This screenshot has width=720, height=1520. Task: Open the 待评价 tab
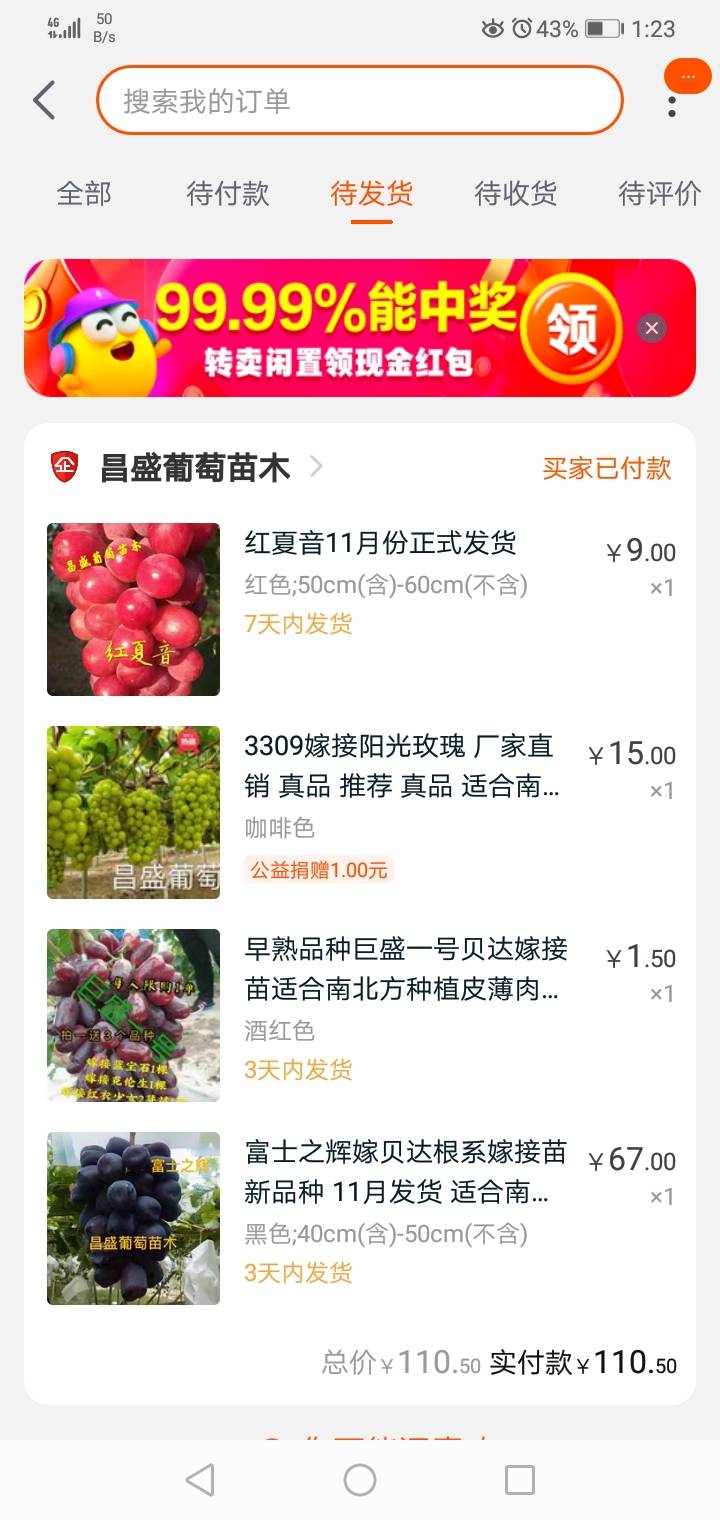pyautogui.click(x=659, y=193)
